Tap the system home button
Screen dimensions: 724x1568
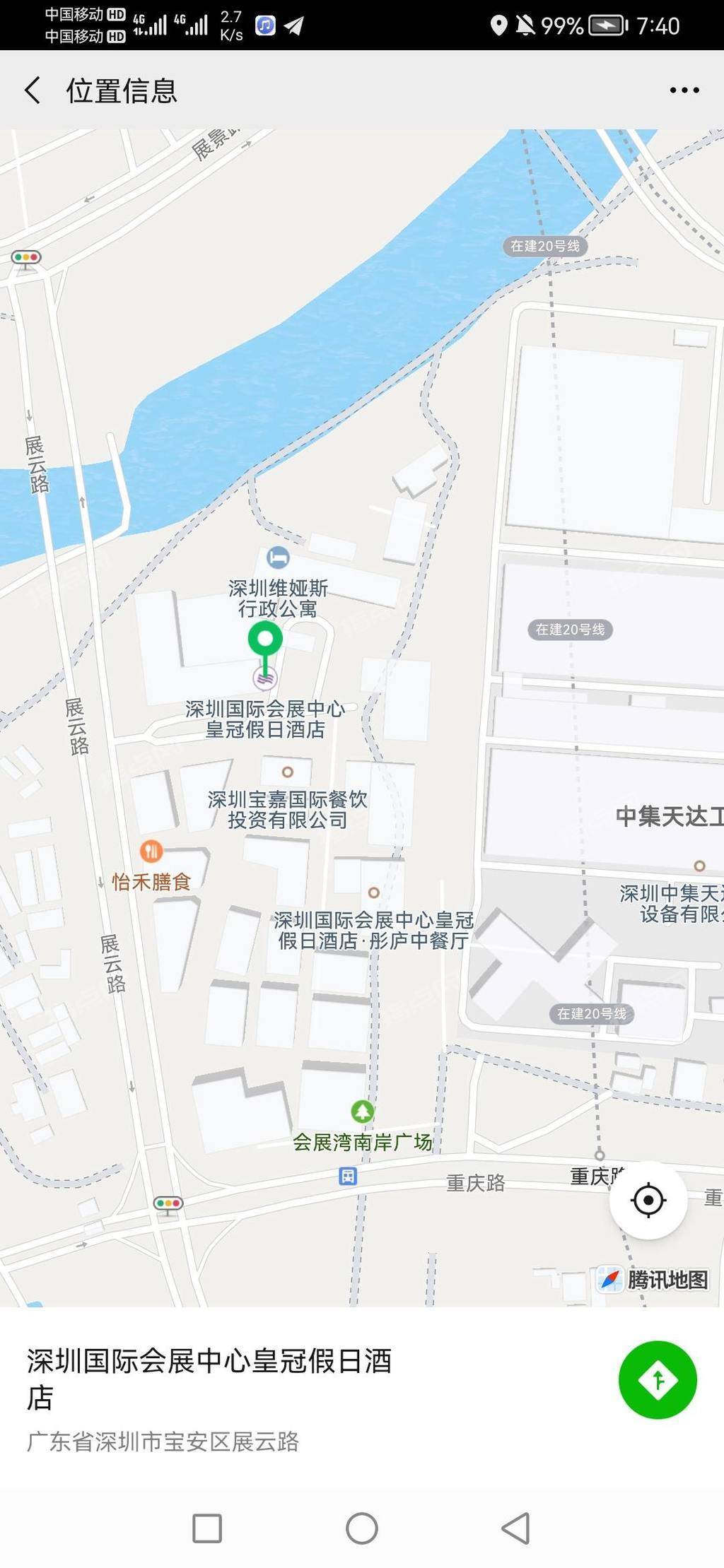[x=361, y=1528]
